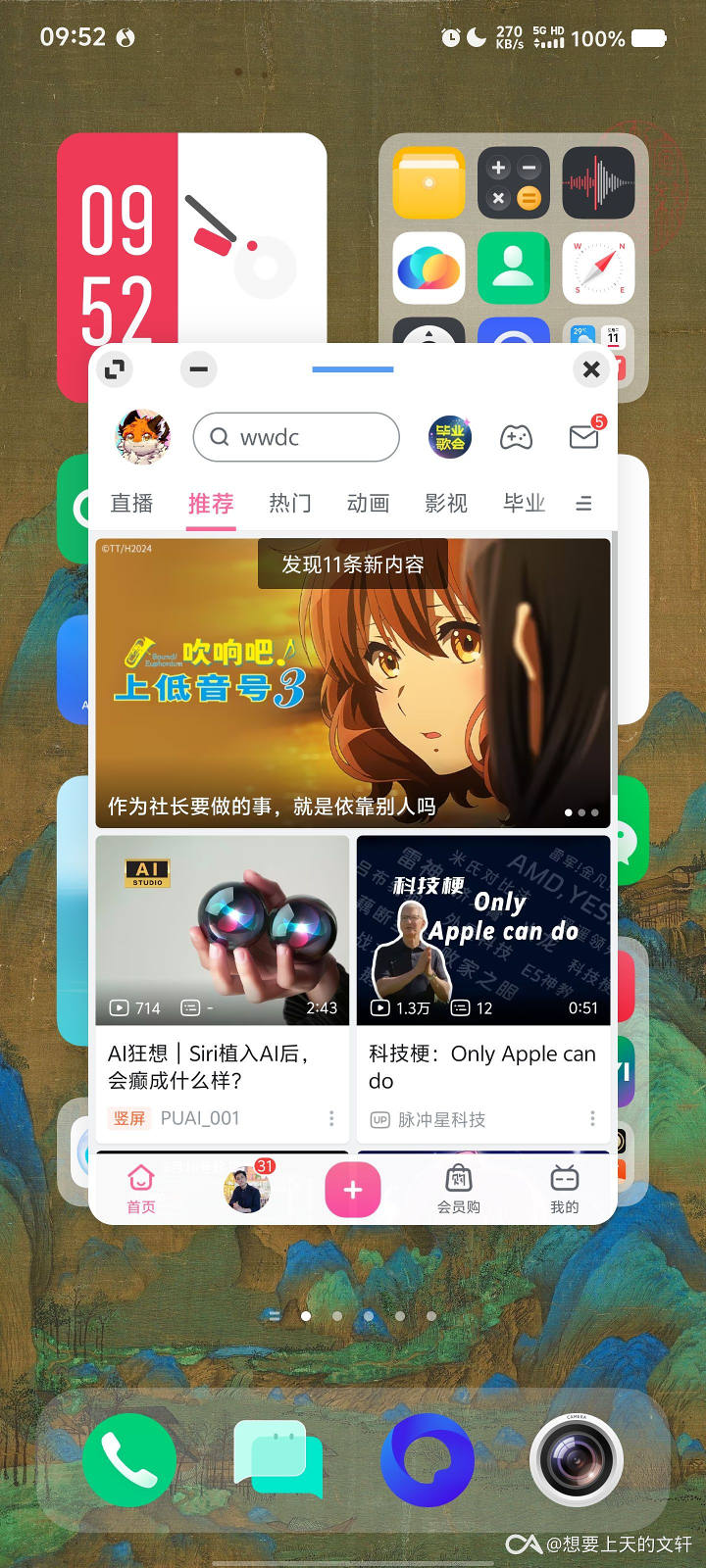Minimize the floating window
Viewport: 706px width, 1568px height.
[x=199, y=368]
